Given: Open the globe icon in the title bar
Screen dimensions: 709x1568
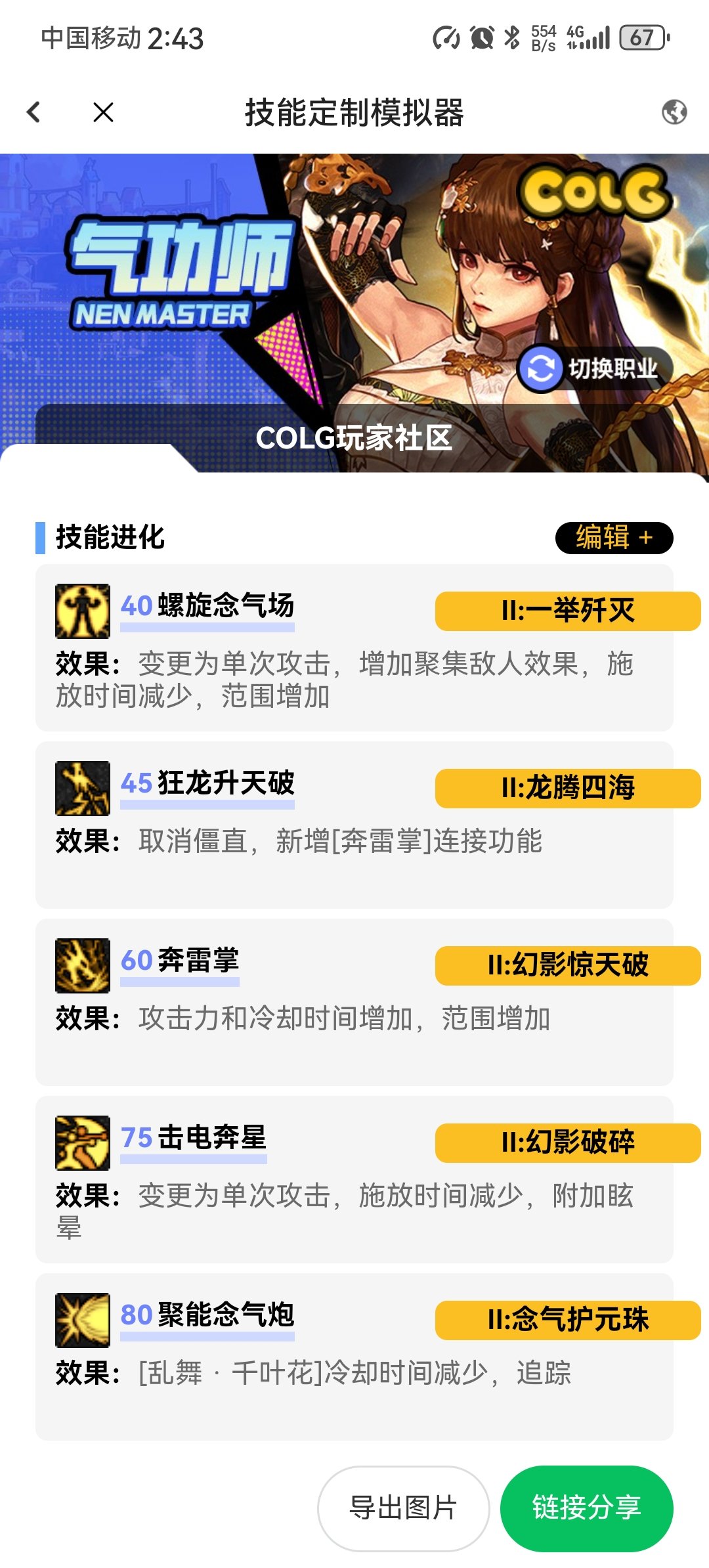Looking at the screenshot, I should click(x=674, y=112).
